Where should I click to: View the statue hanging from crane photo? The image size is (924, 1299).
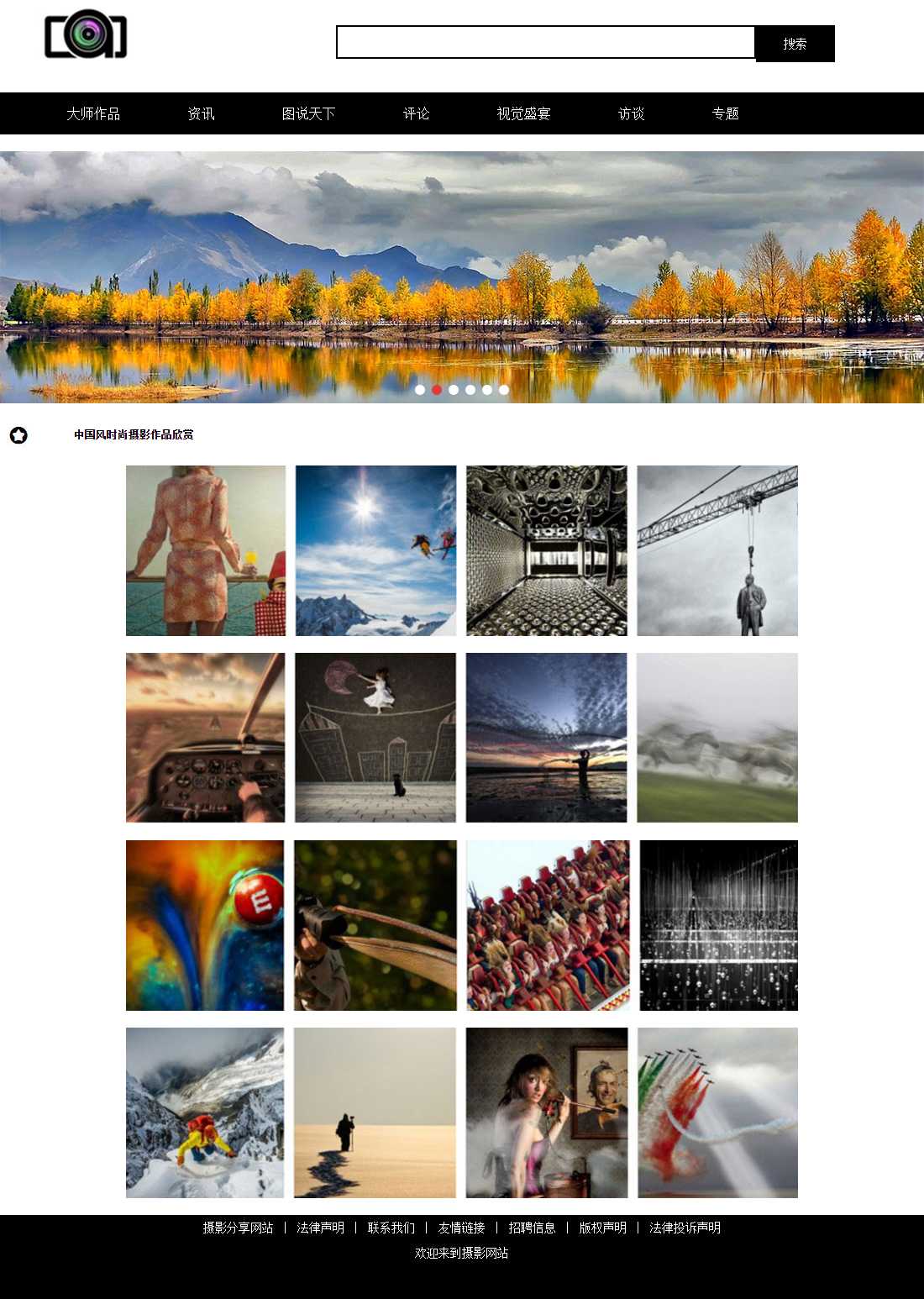click(717, 550)
